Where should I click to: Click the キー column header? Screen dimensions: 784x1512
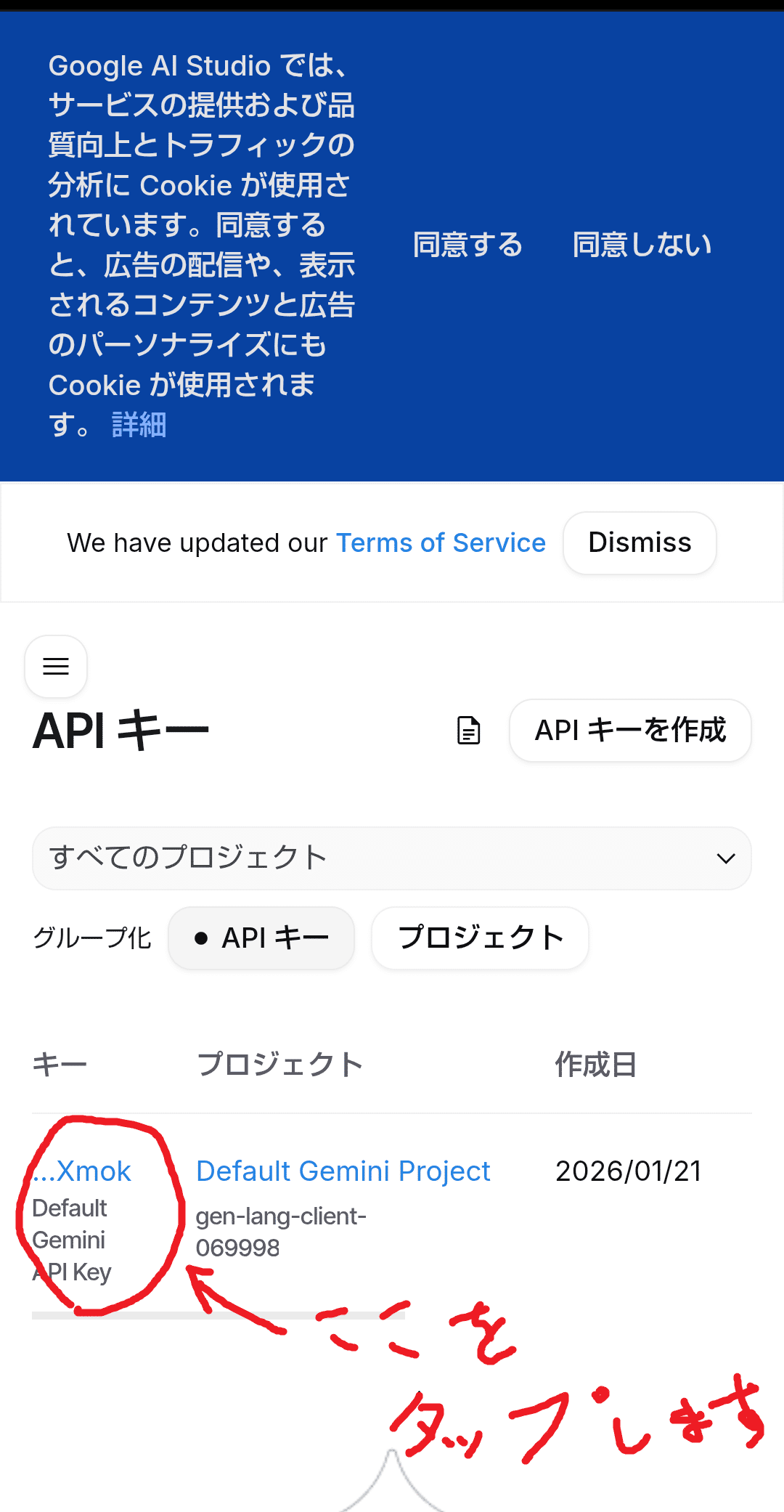coord(59,1065)
